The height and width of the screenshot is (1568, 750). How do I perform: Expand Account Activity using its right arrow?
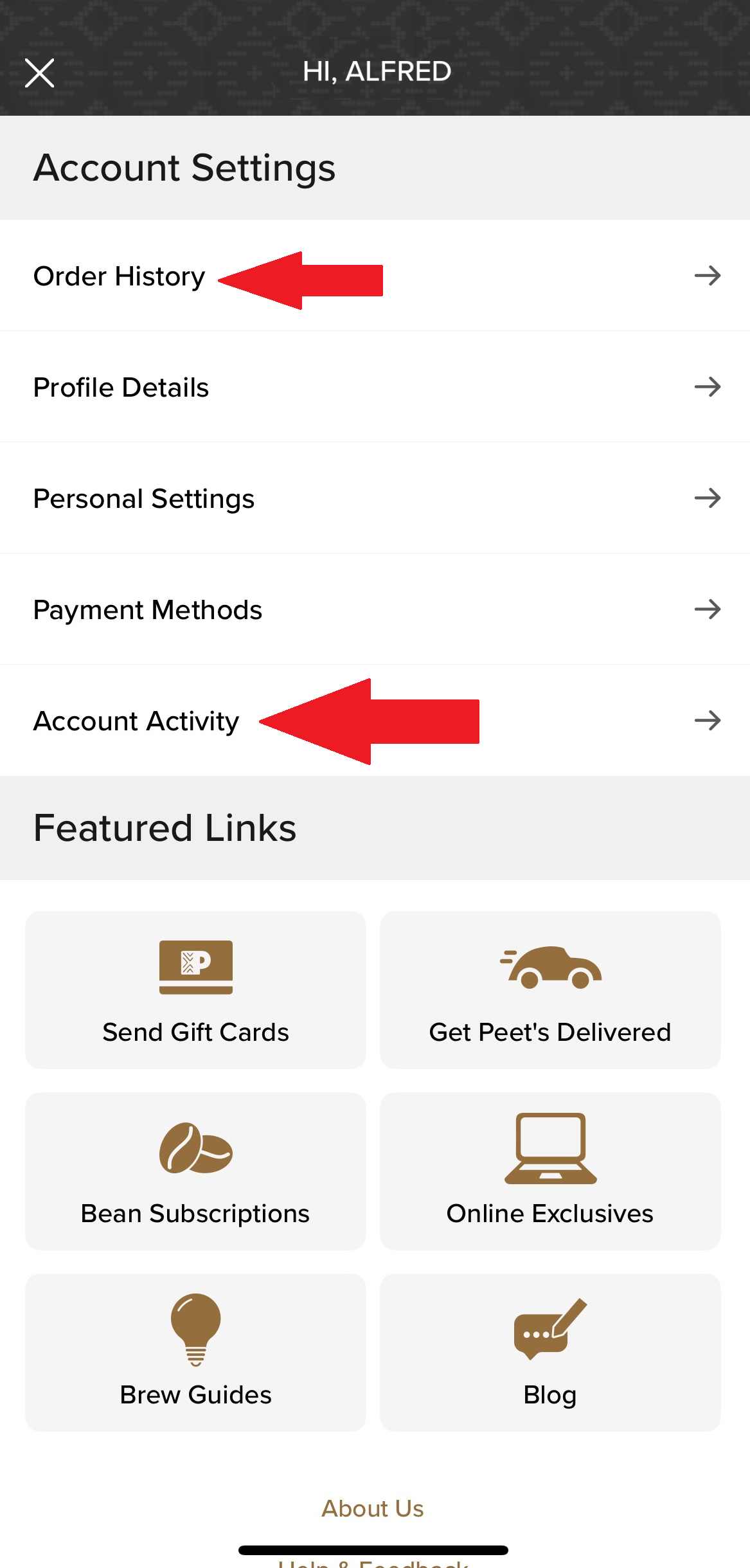(708, 721)
